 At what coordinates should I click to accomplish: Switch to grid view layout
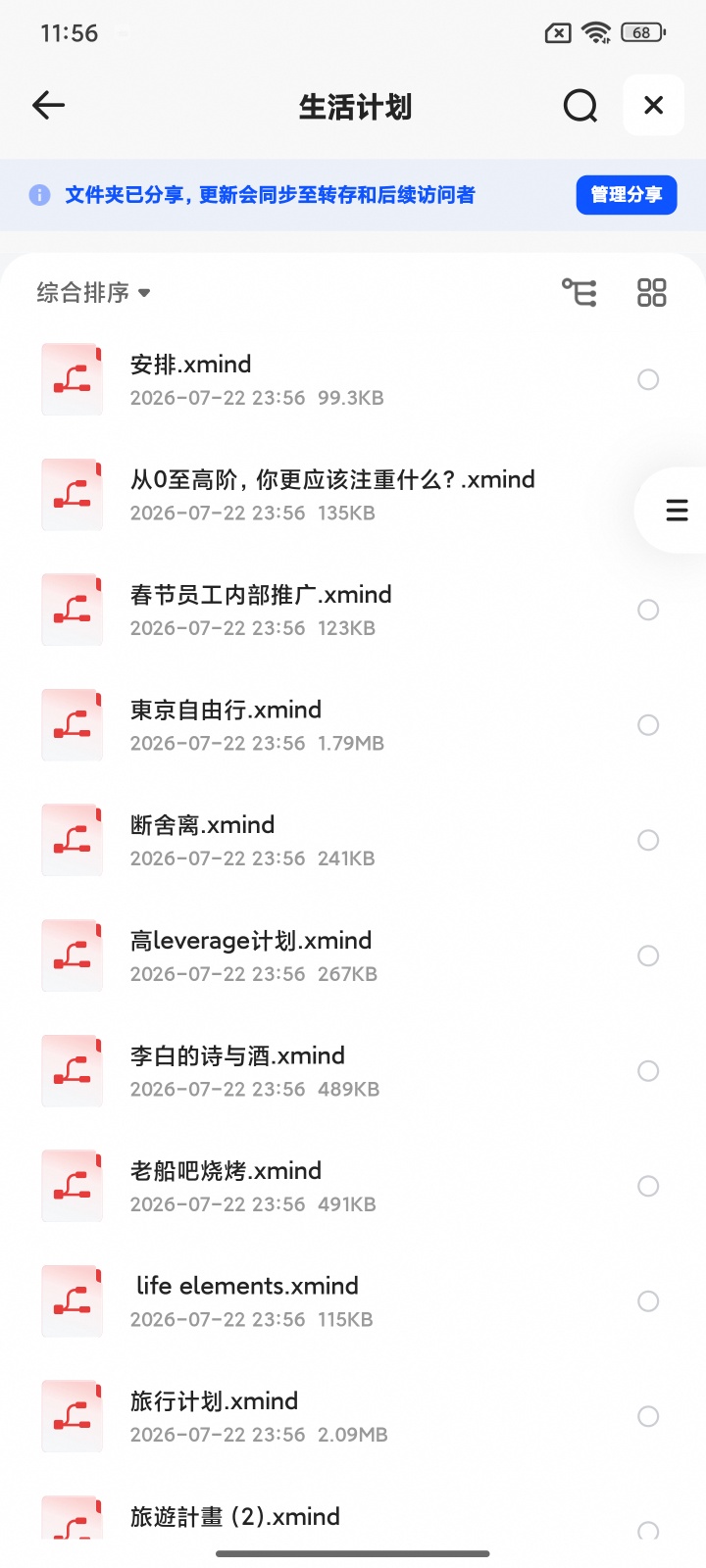652,292
